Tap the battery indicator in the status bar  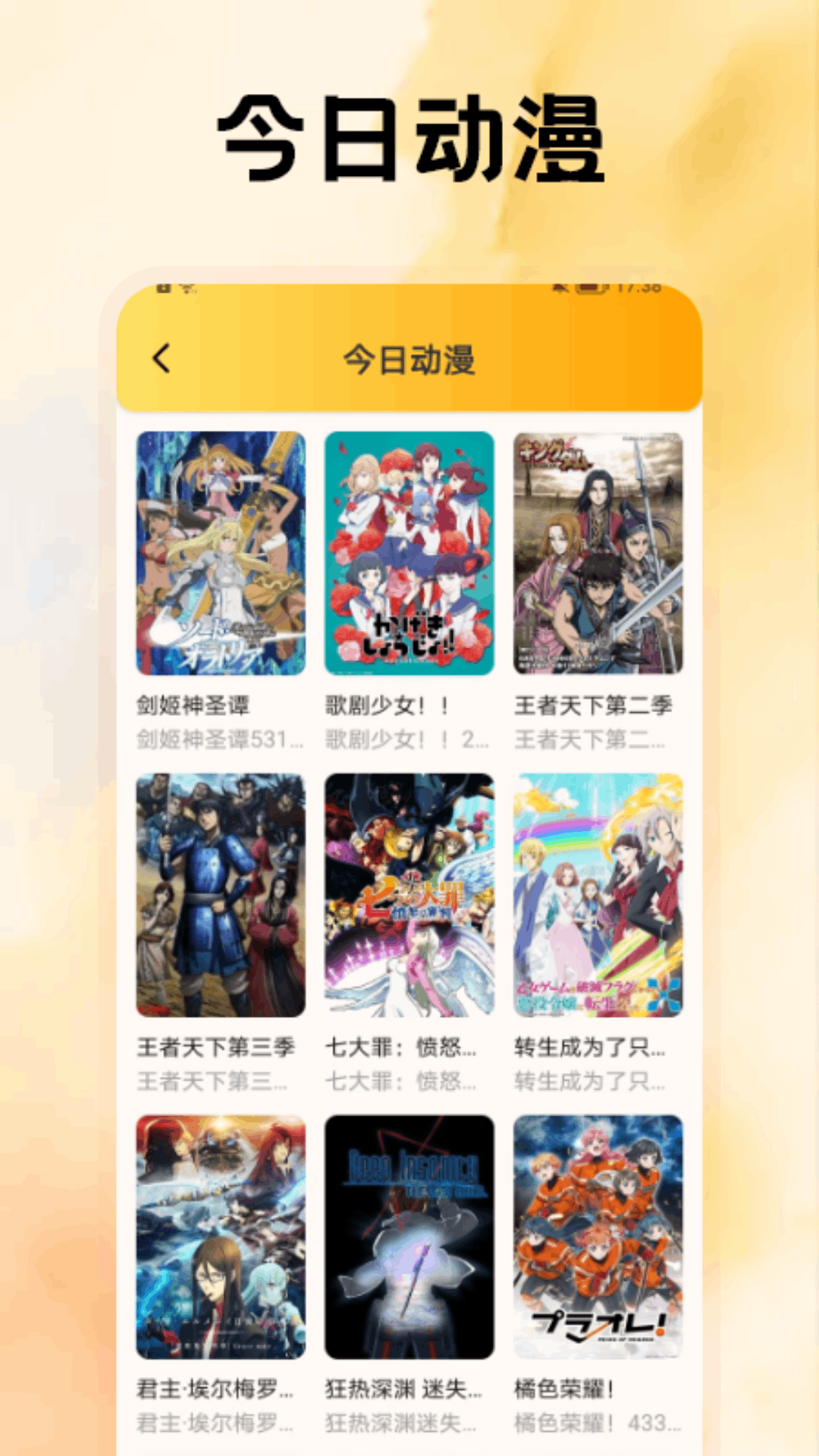590,290
